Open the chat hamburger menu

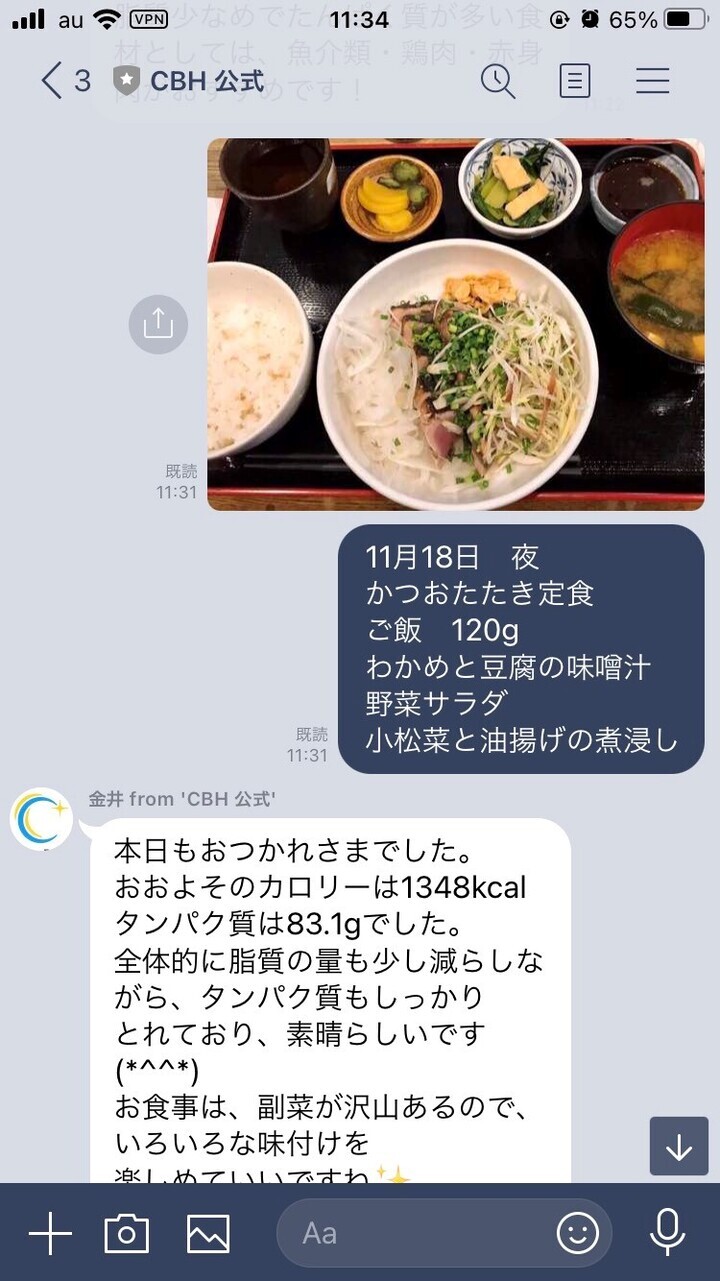652,80
